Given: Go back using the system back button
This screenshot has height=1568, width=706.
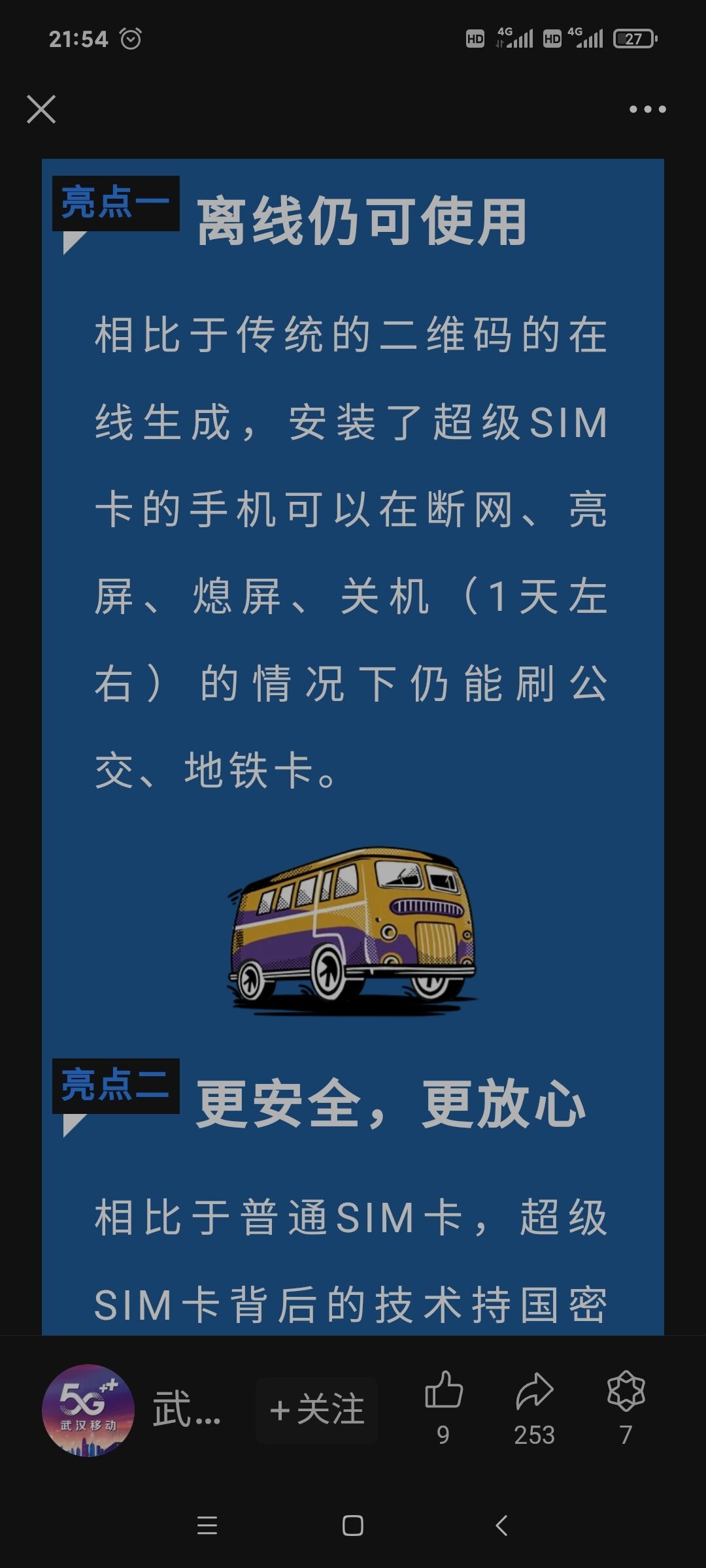Looking at the screenshot, I should (x=501, y=1526).
